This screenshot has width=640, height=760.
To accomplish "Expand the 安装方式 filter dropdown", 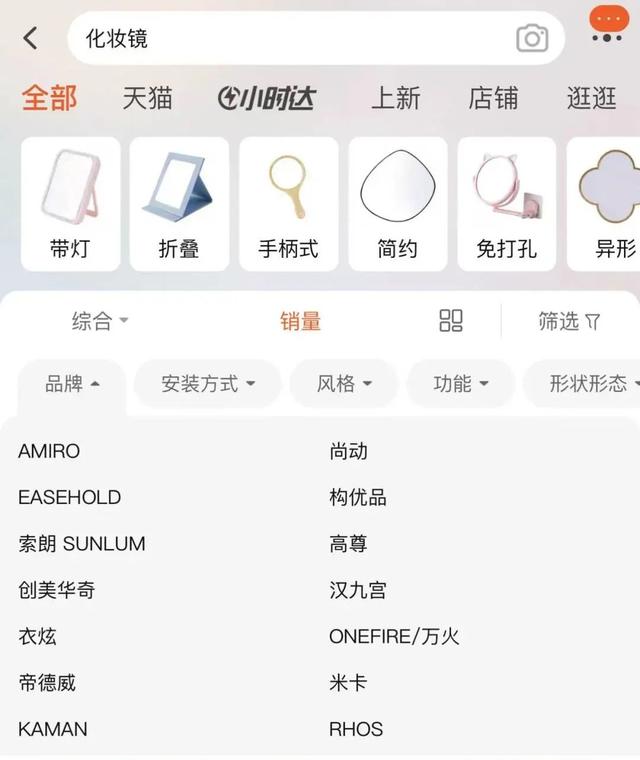I will 208,383.
